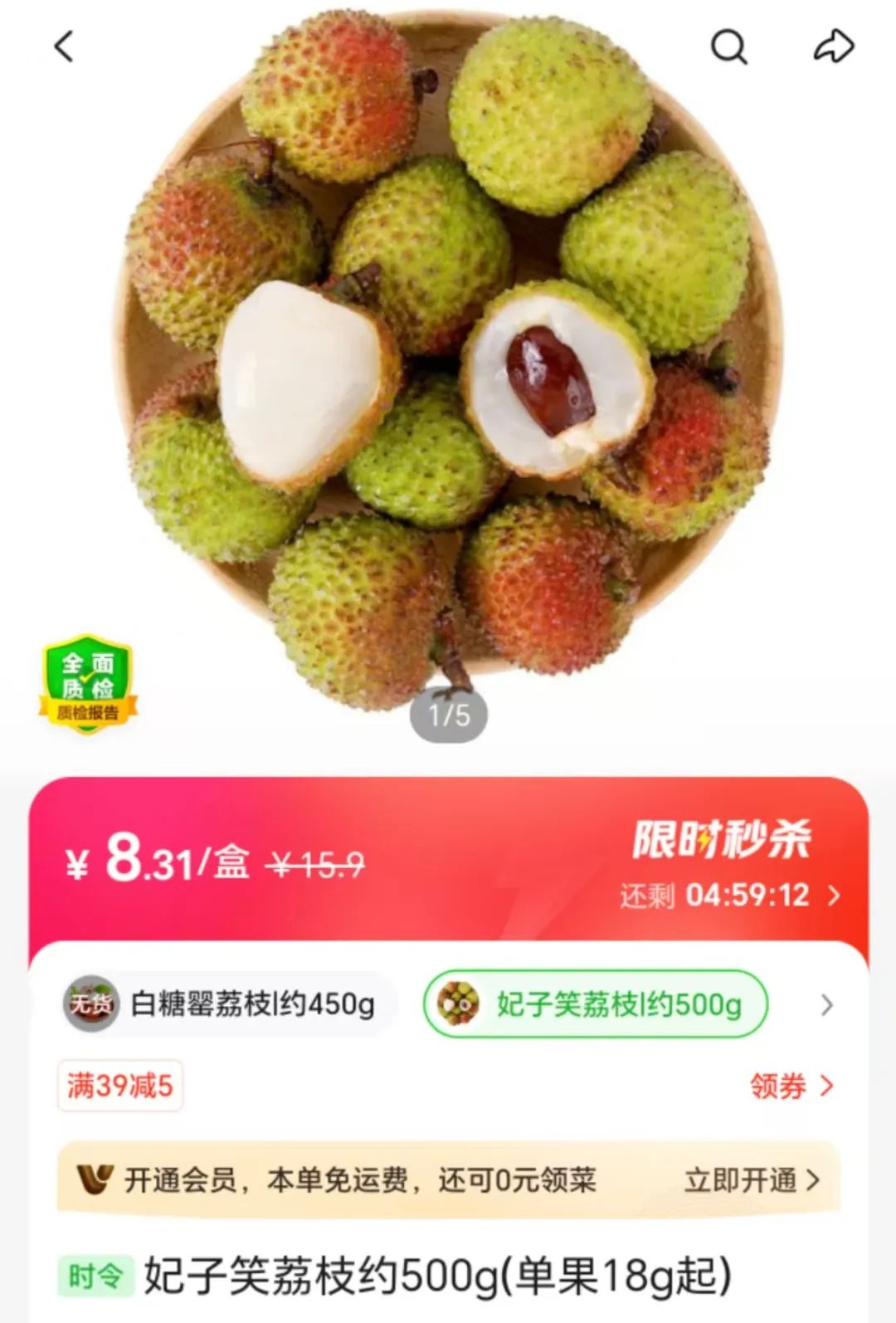Share this lychee product
Image resolution: width=896 pixels, height=1323 pixels.
[x=833, y=46]
